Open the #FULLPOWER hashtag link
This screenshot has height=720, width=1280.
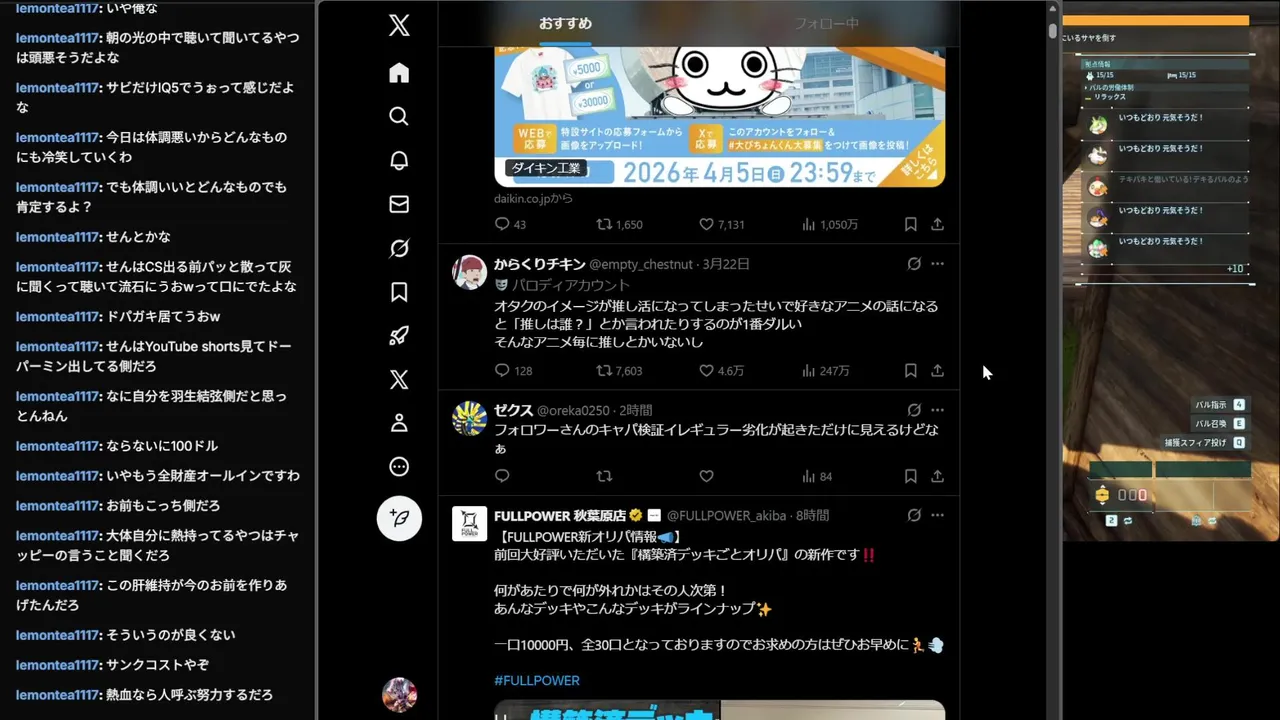[537, 681]
